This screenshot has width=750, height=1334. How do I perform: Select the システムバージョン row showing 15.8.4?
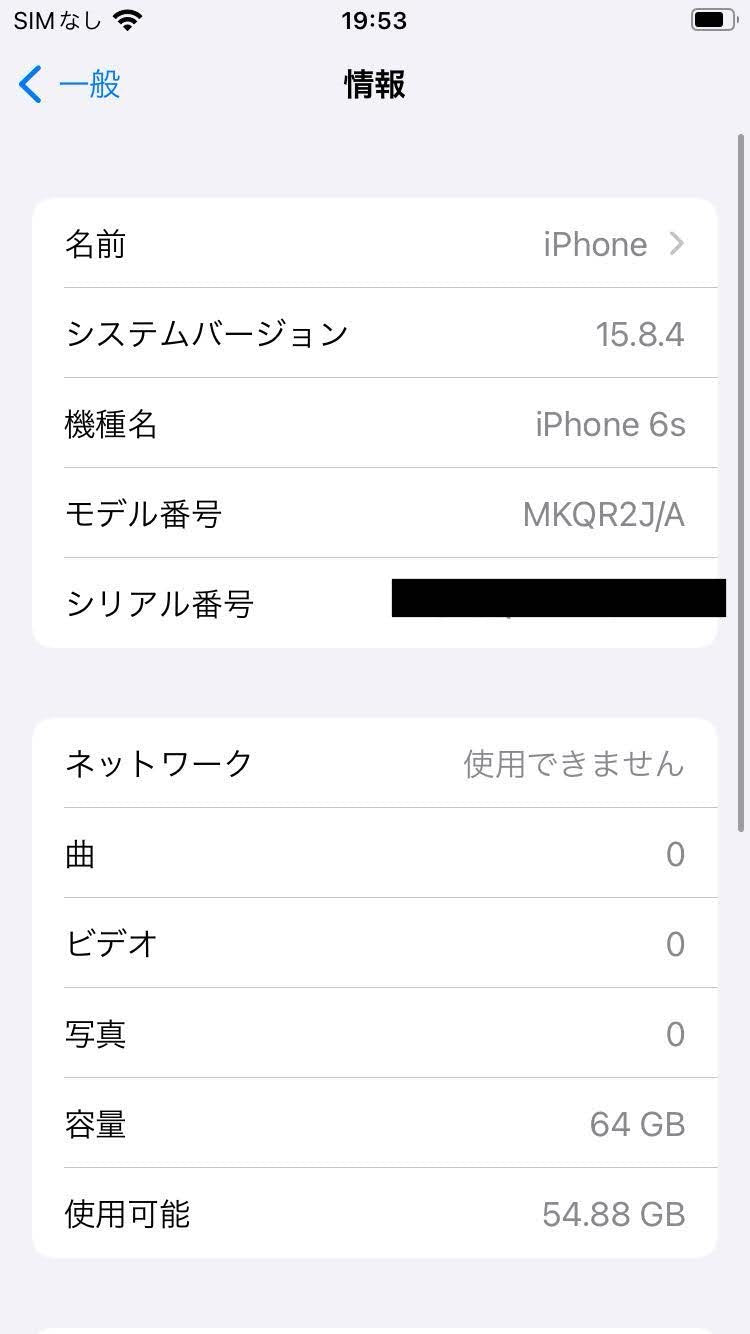(375, 333)
